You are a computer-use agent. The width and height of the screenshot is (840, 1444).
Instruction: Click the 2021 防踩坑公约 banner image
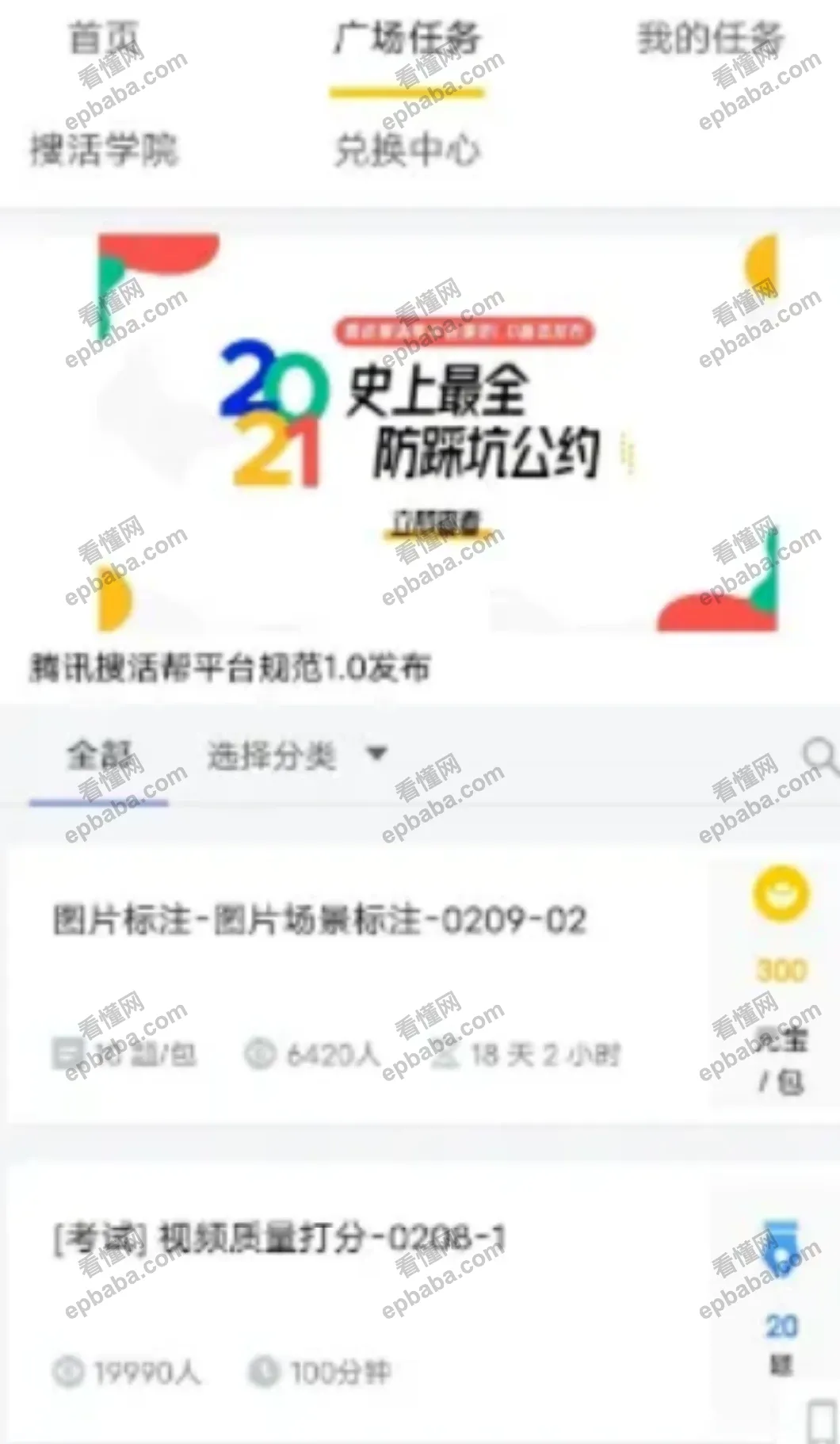pyautogui.click(x=420, y=420)
